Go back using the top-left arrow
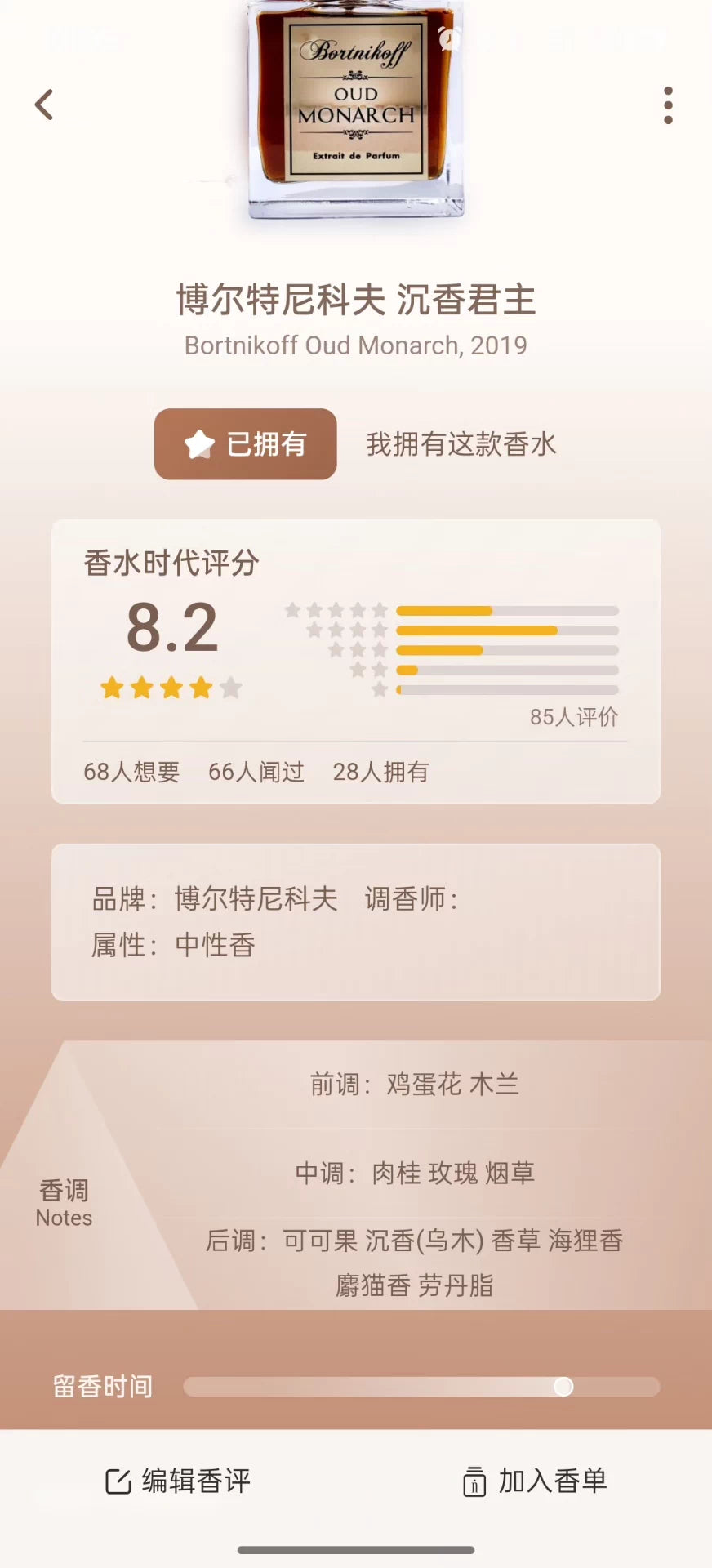This screenshot has width=712, height=1568. 44,105
